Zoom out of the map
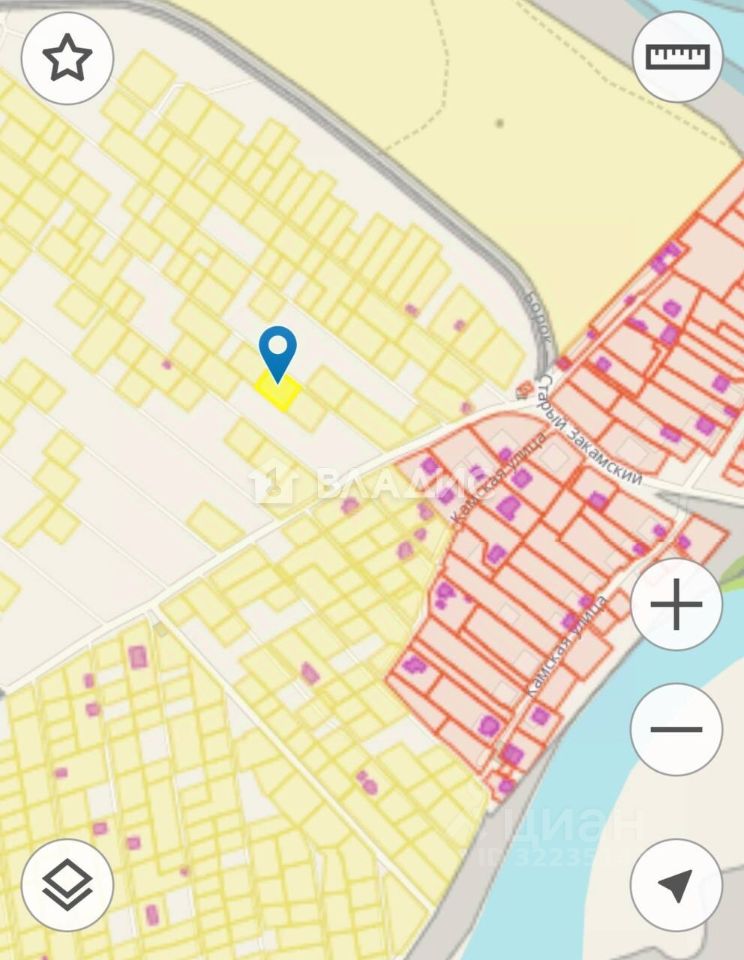Image resolution: width=744 pixels, height=960 pixels. [x=676, y=729]
